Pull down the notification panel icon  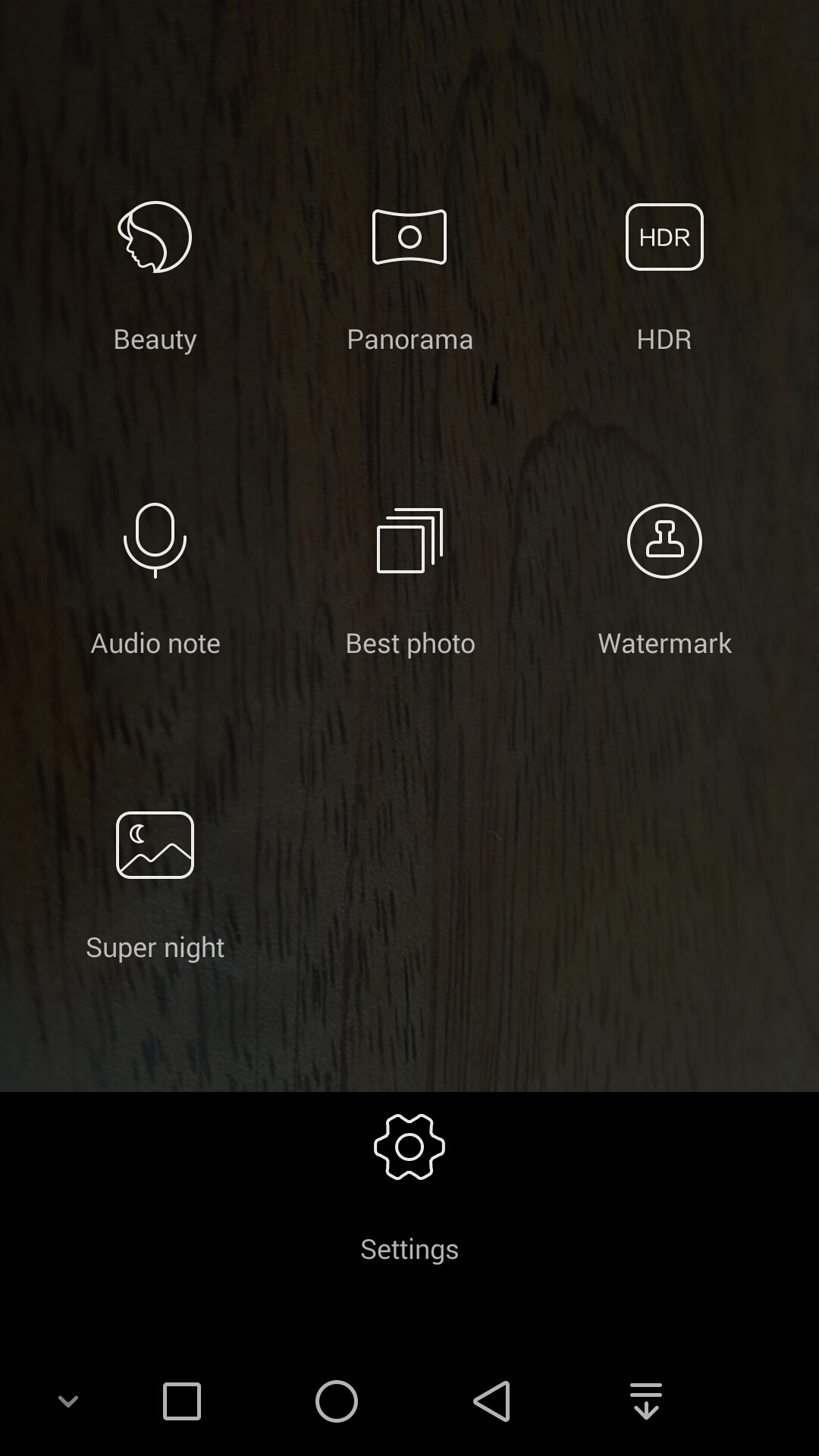(646, 1401)
